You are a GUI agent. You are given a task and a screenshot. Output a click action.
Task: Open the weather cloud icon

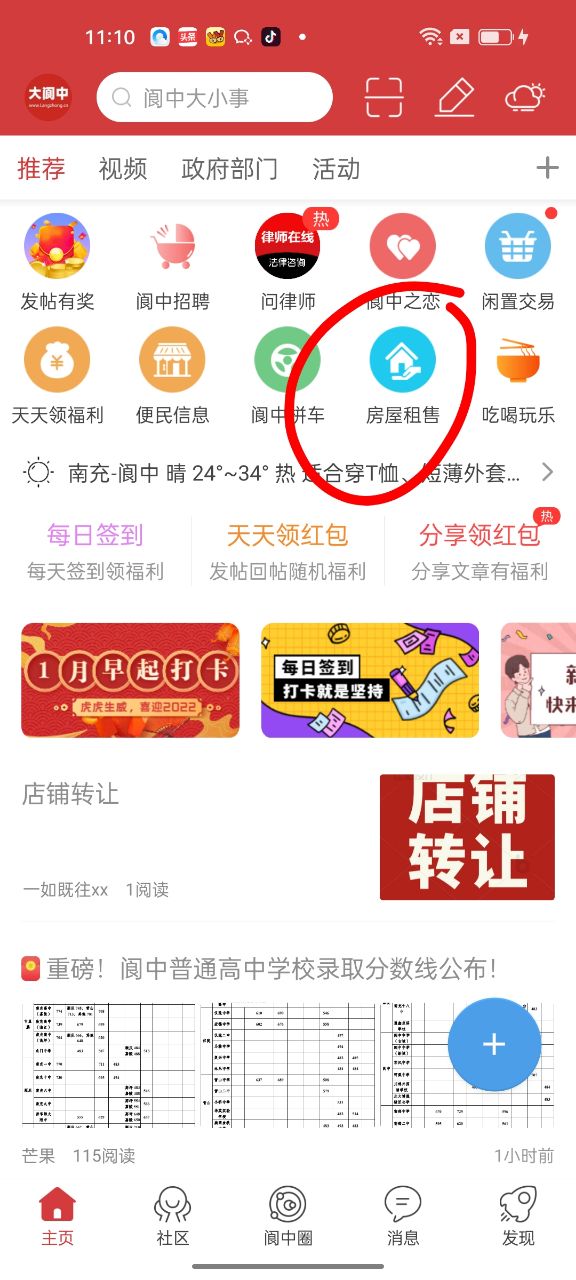pyautogui.click(x=525, y=98)
